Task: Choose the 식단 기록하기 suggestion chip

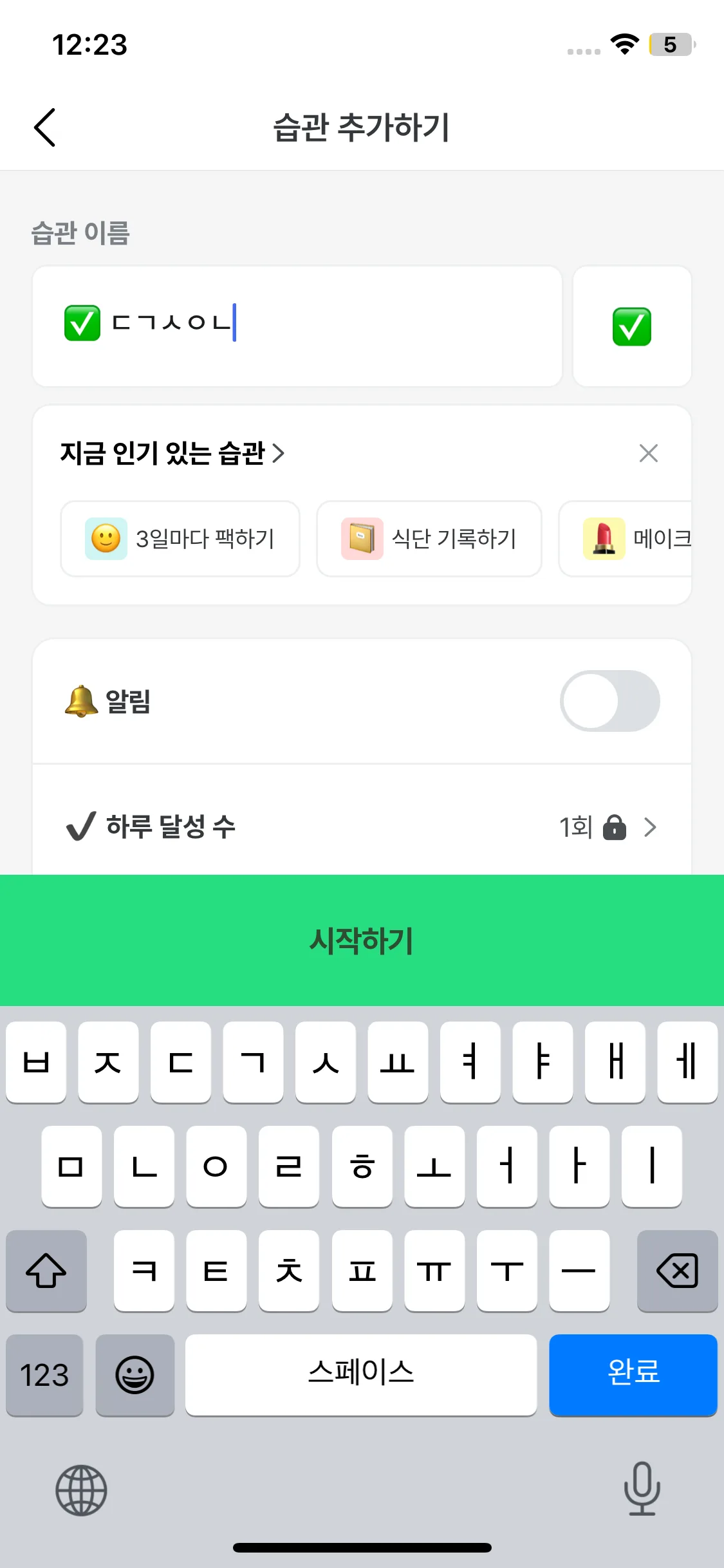Action: point(429,539)
